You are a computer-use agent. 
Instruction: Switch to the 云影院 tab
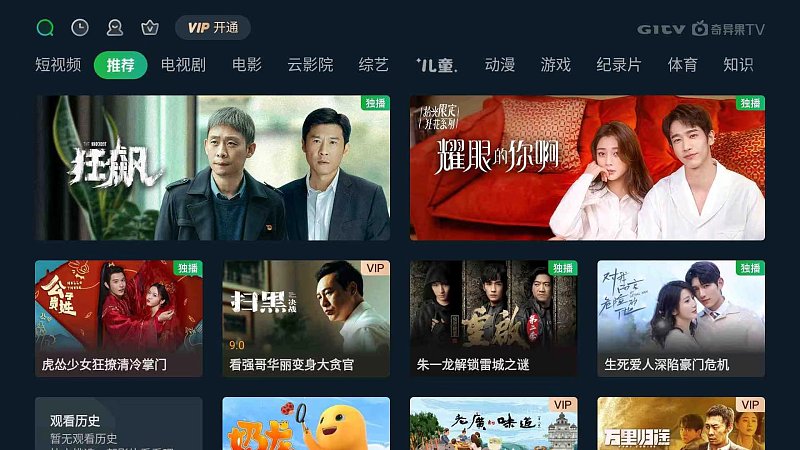point(310,65)
